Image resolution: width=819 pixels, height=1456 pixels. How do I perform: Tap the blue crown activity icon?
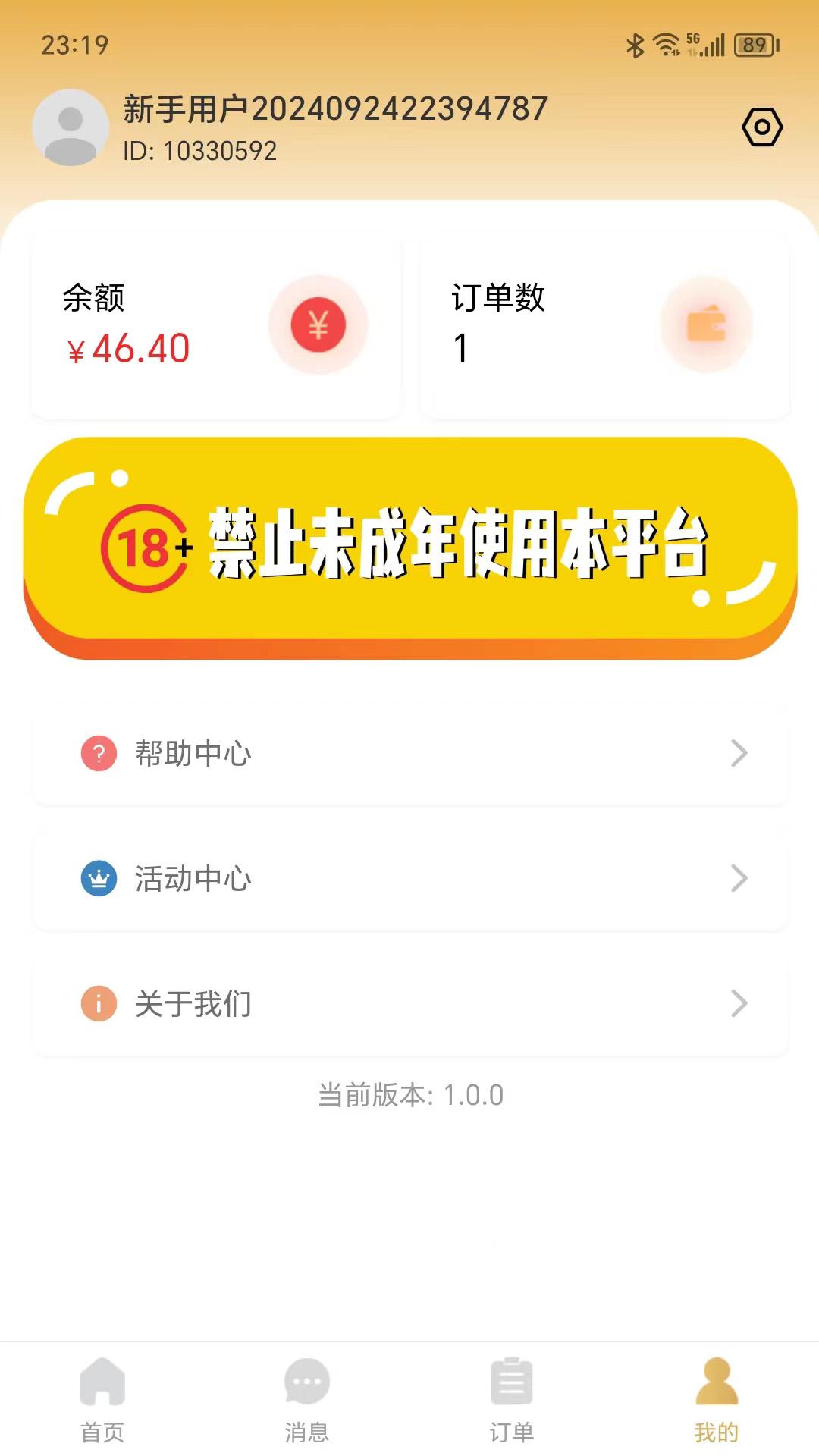(x=97, y=878)
